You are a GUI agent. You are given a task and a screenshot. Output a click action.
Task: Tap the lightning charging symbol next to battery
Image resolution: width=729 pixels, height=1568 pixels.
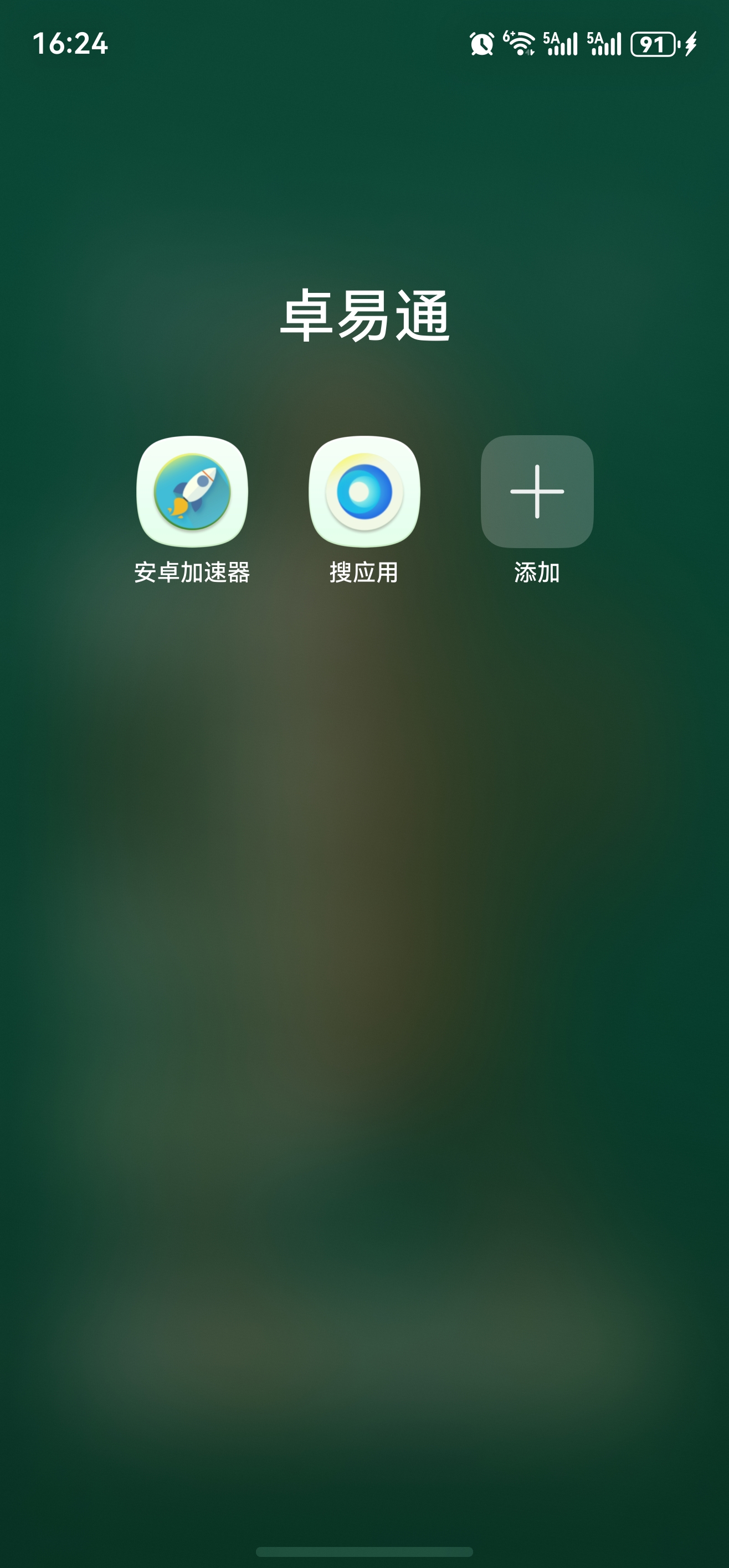pyautogui.click(x=691, y=45)
